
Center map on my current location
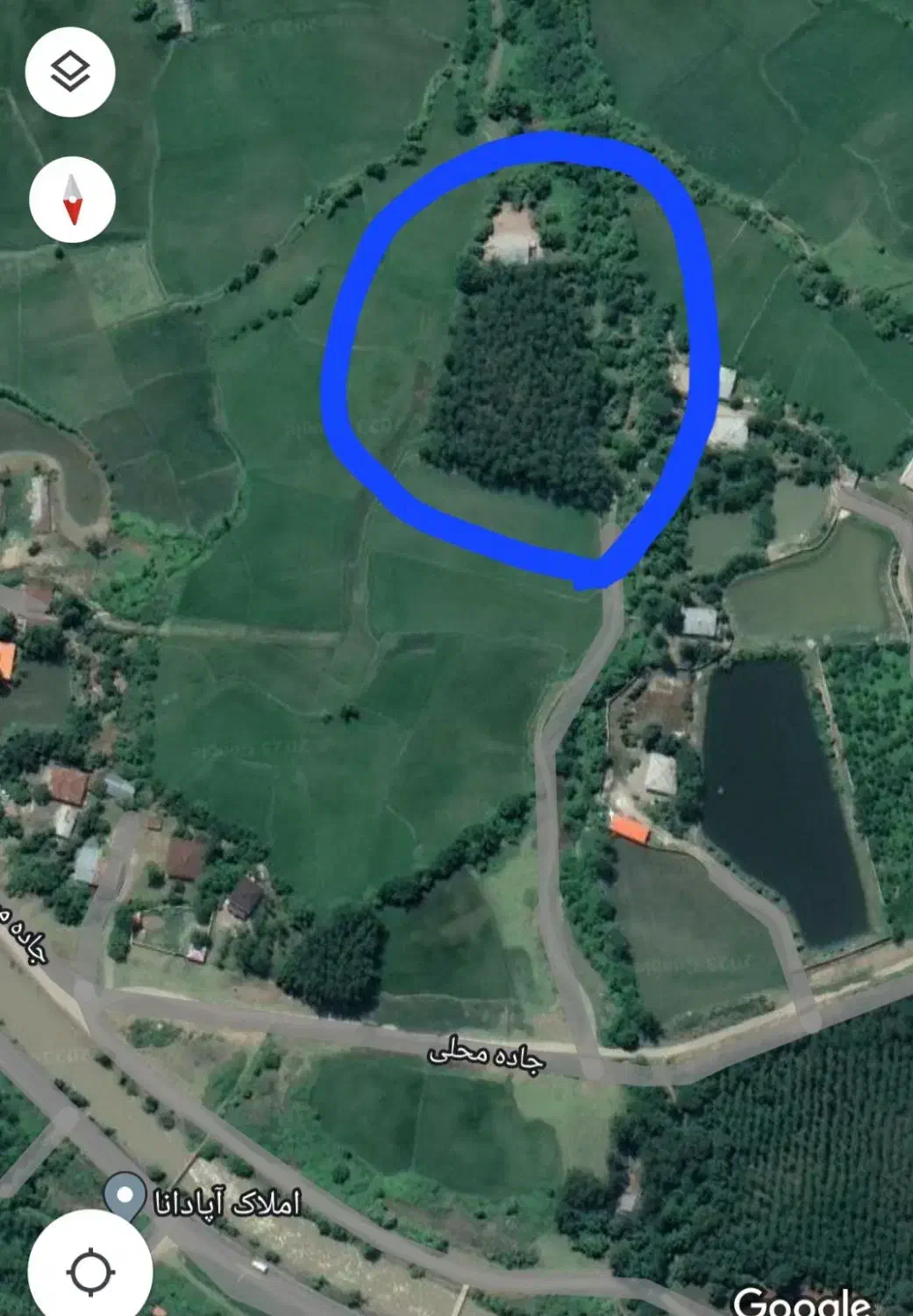click(90, 1271)
